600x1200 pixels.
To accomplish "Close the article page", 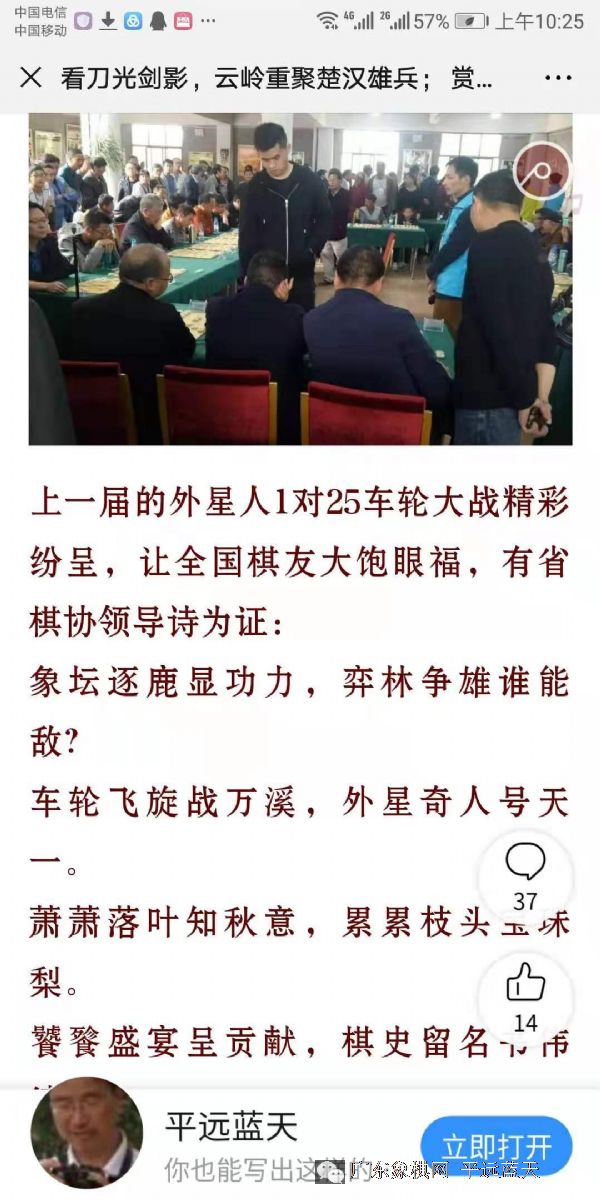I will click(x=30, y=78).
